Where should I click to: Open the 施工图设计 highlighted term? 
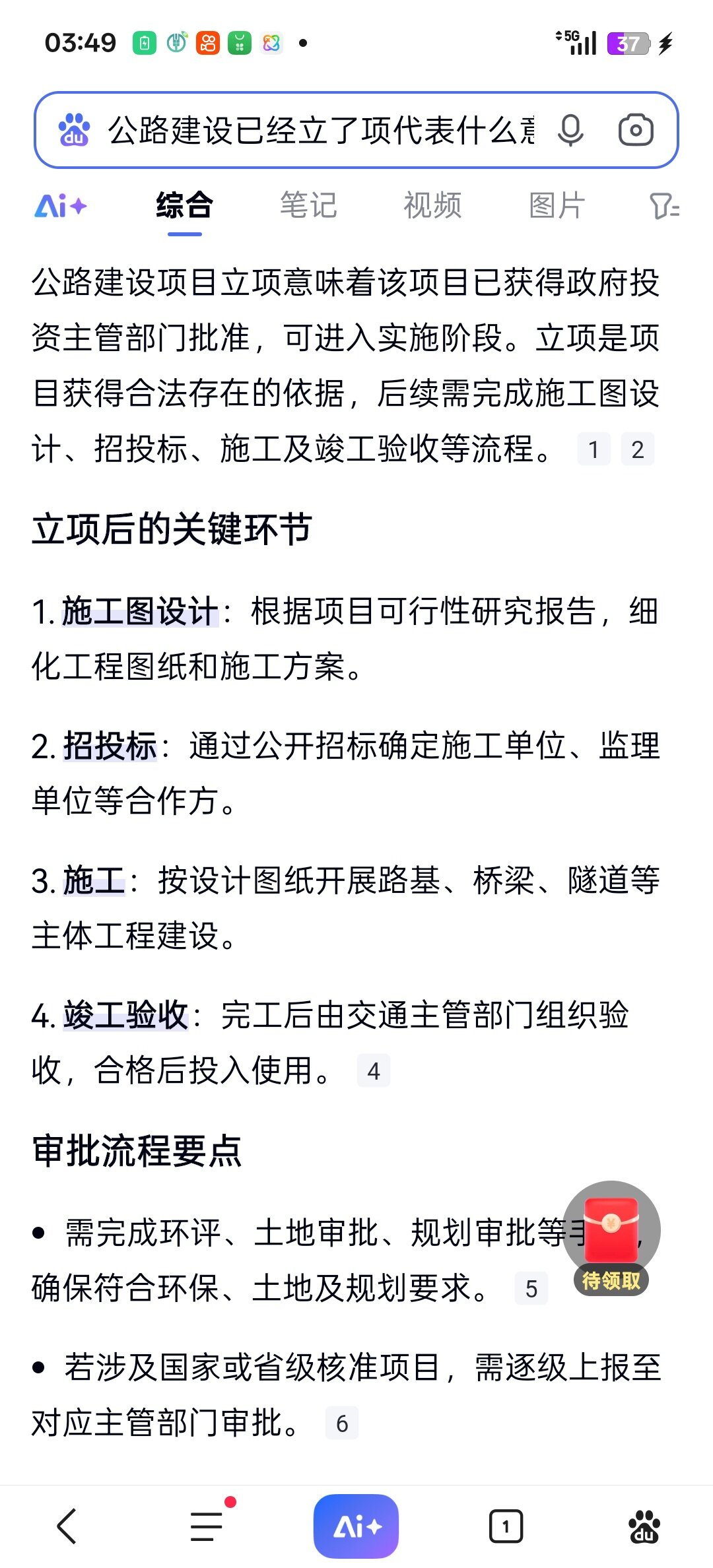coord(140,611)
